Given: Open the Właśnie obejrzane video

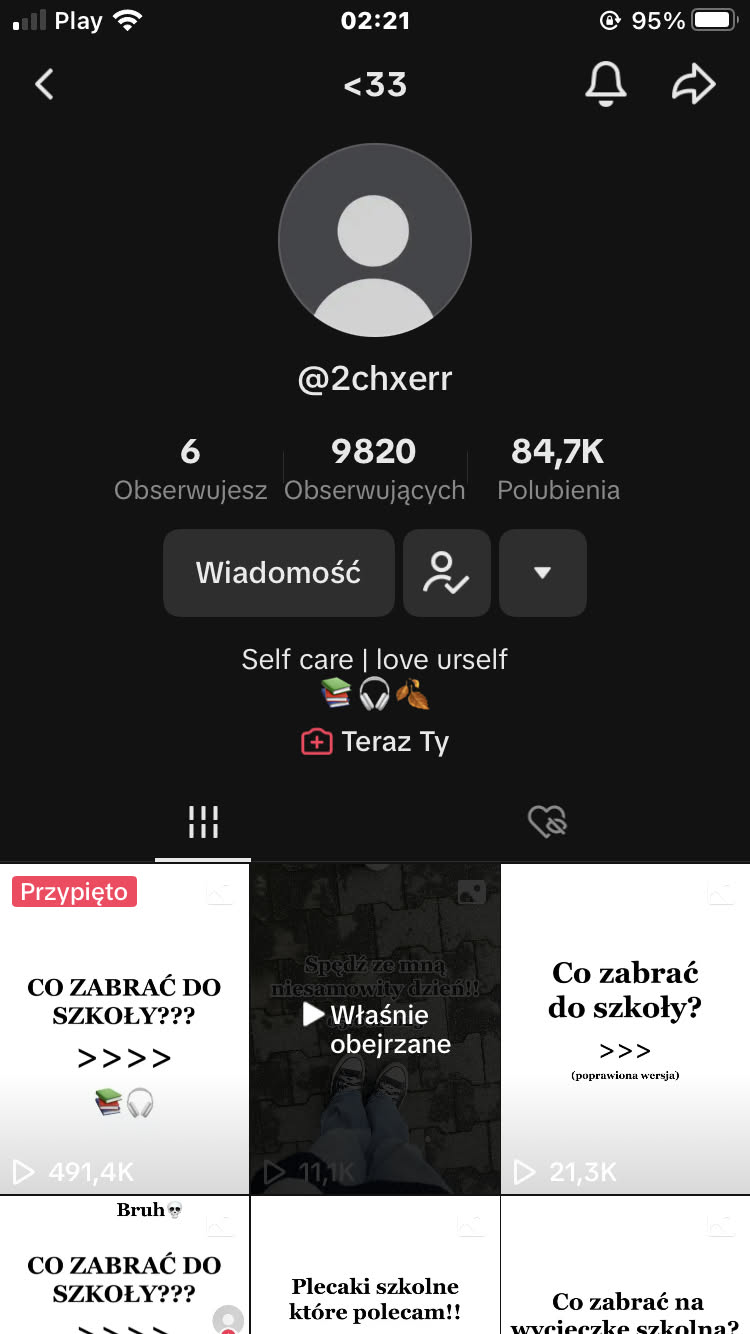Looking at the screenshot, I should [x=375, y=1030].
